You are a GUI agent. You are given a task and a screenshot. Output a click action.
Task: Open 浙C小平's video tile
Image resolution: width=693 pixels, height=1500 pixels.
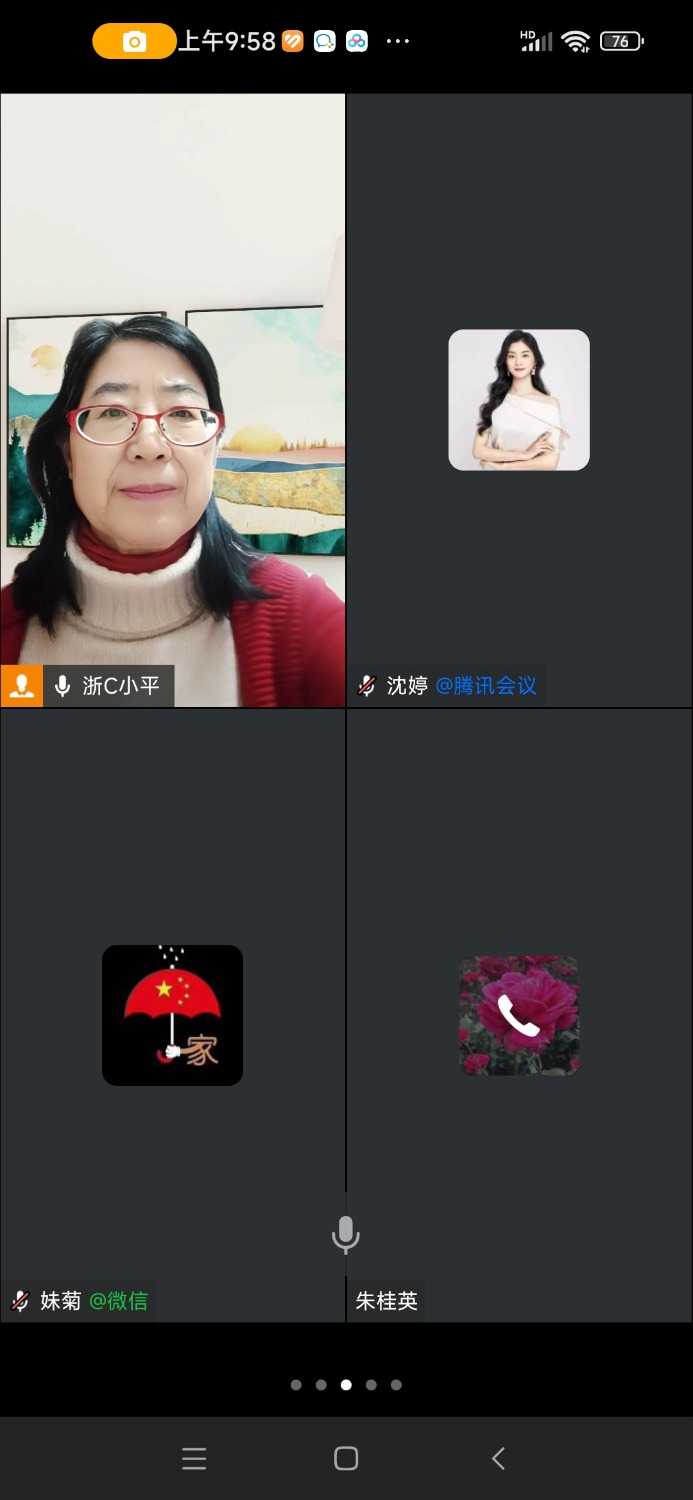pos(172,400)
